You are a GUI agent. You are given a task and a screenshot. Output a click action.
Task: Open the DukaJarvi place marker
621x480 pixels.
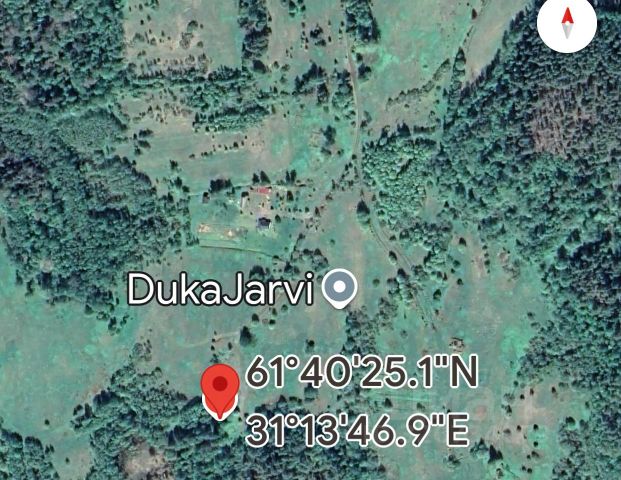(342, 290)
